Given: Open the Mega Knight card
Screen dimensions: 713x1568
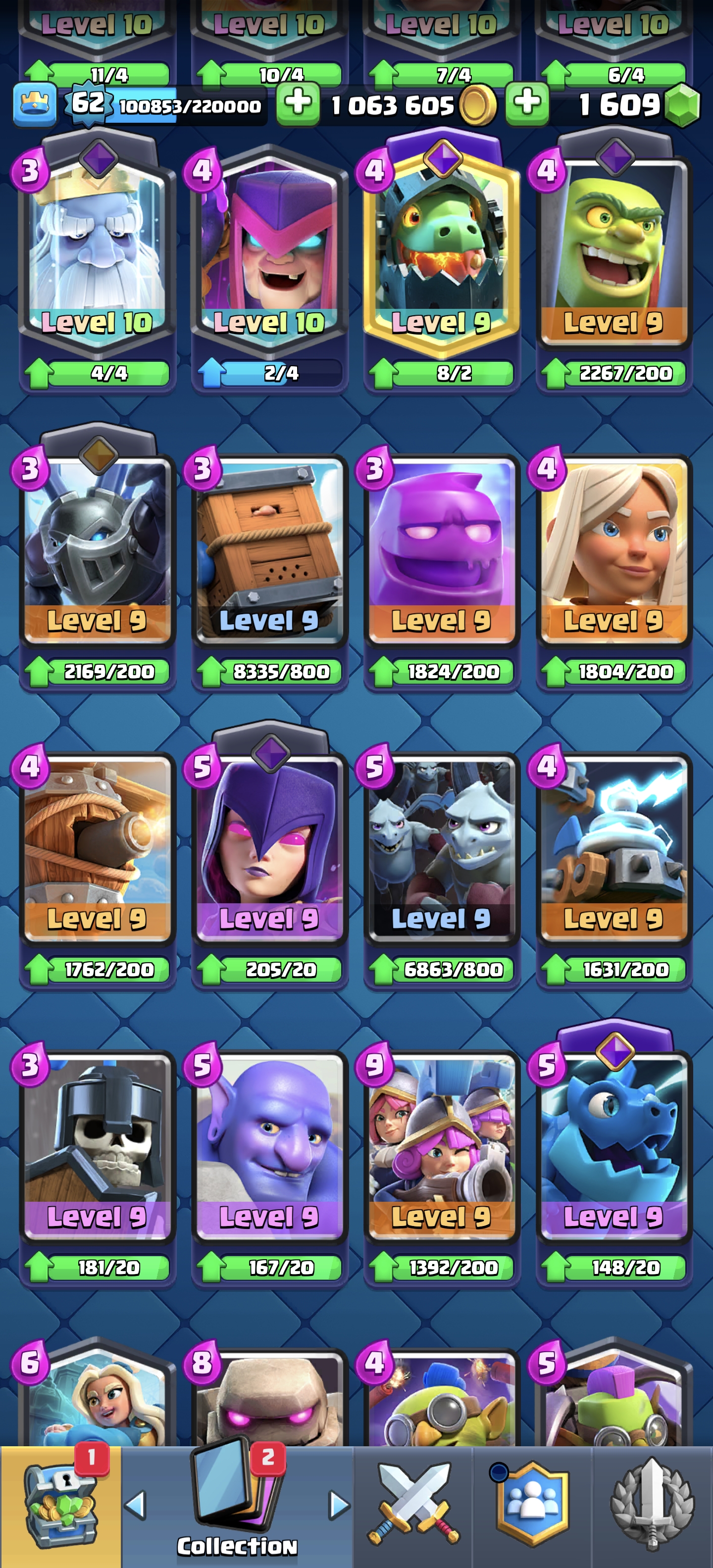Looking at the screenshot, I should [x=98, y=548].
